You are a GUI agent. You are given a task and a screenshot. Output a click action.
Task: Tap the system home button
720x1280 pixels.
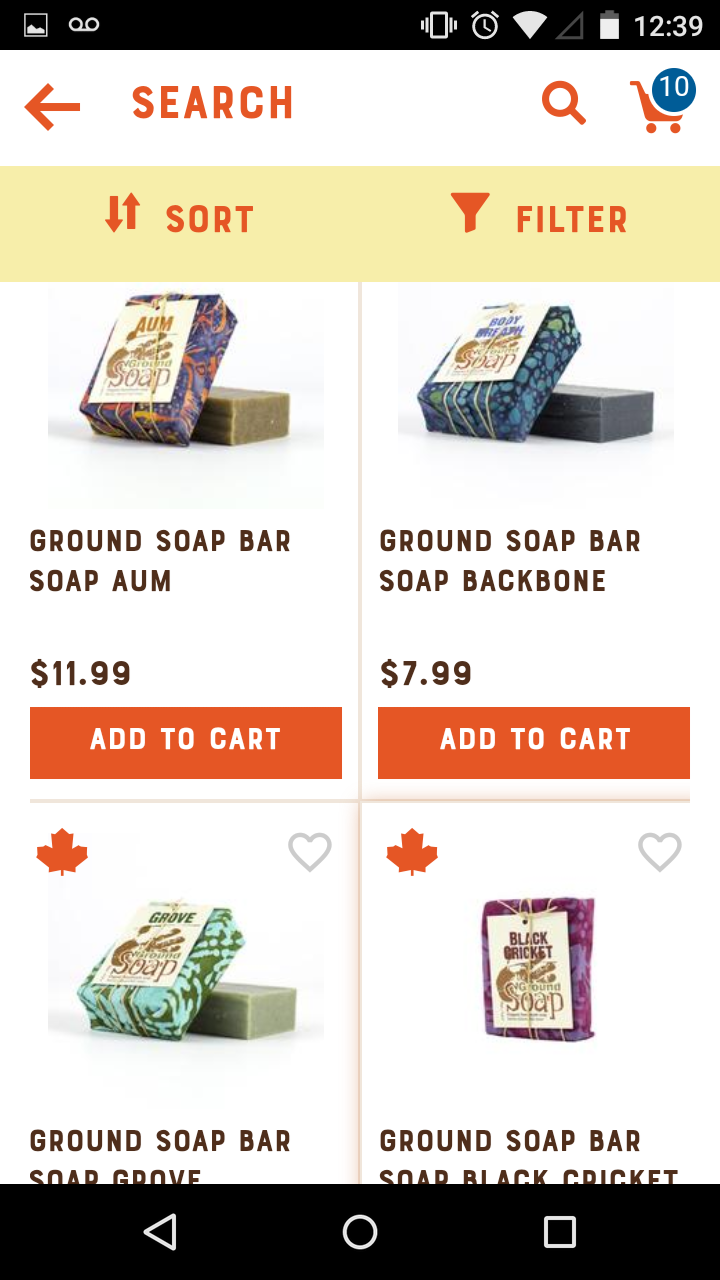(x=360, y=1232)
